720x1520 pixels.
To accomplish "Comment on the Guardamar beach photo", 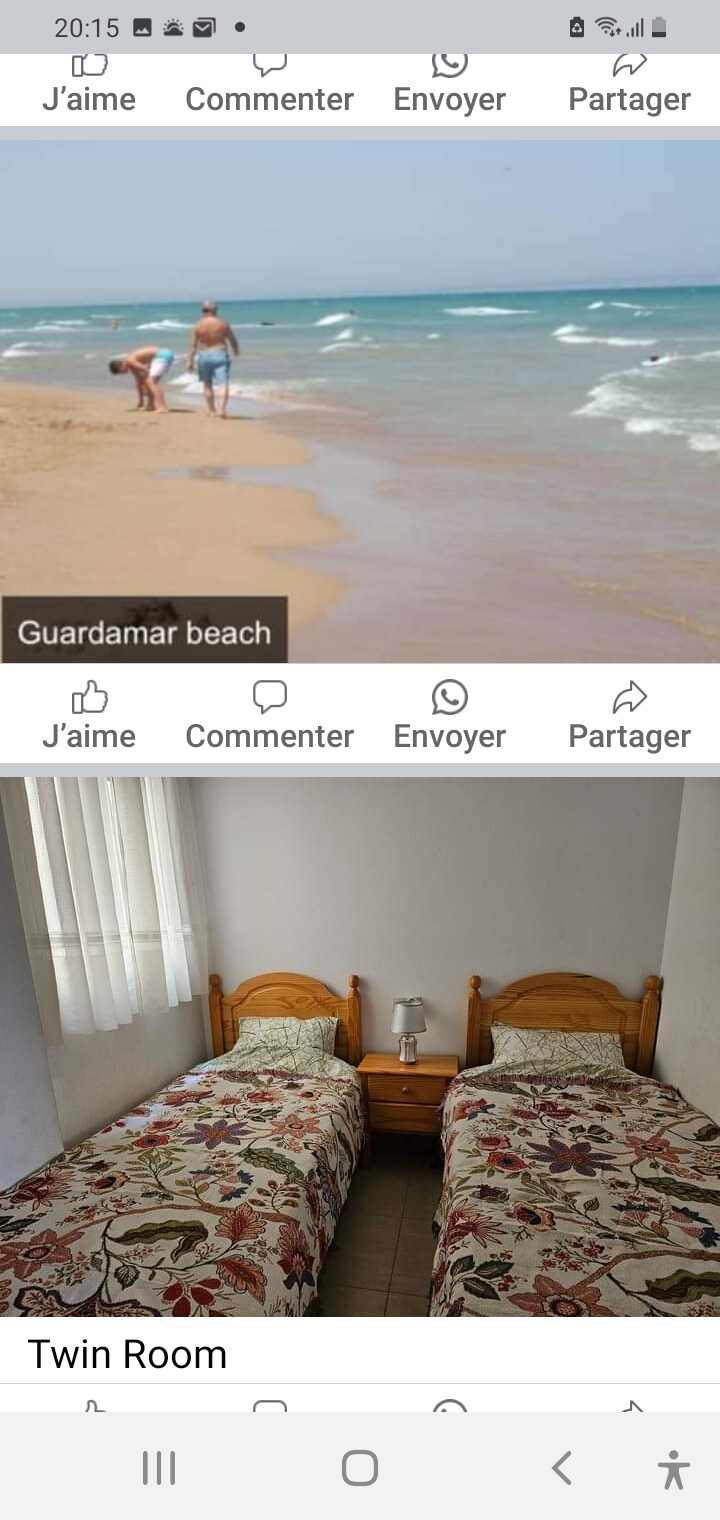I will pos(269,717).
